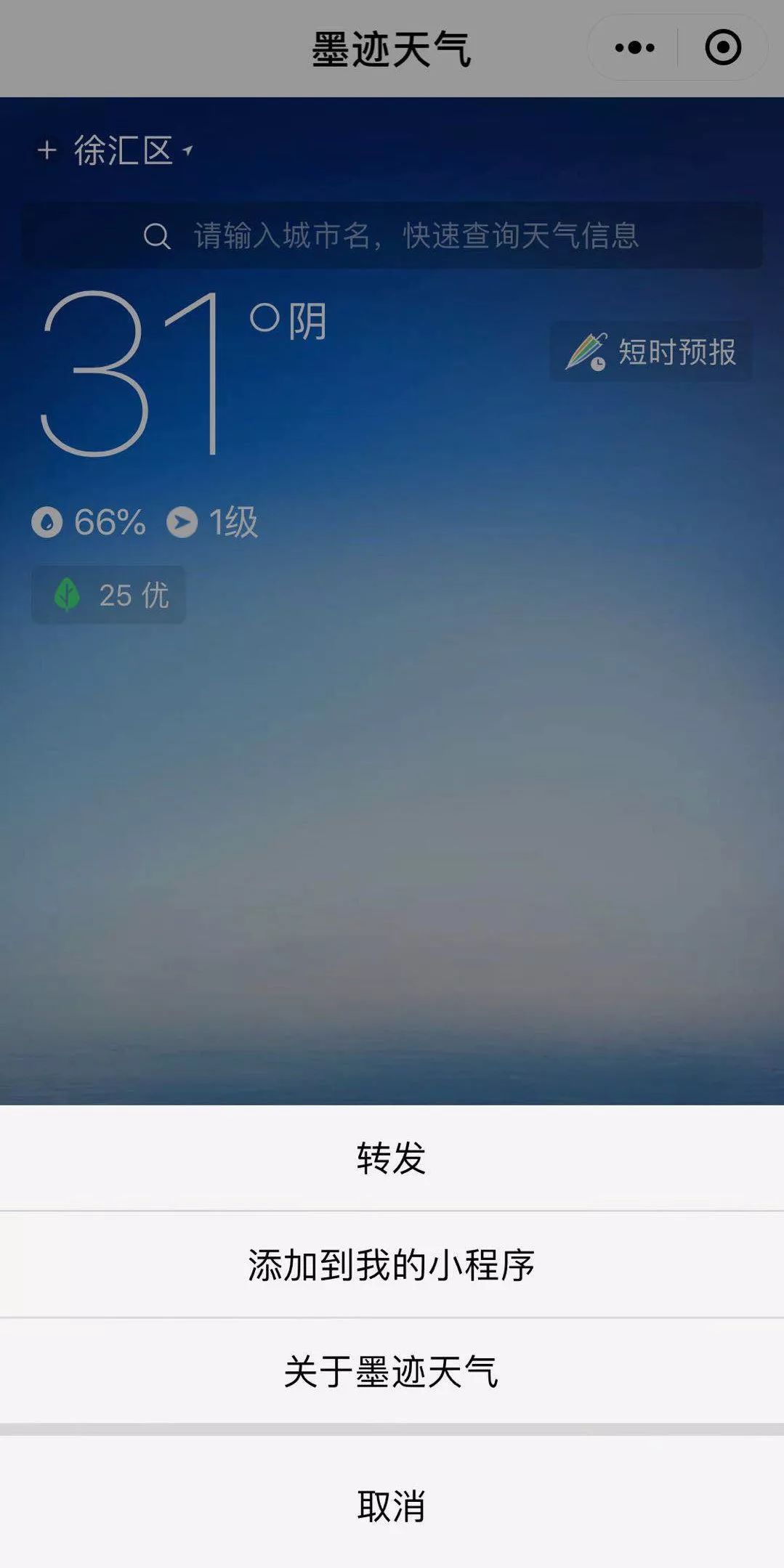The image size is (784, 1568).
Task: Choose 添加到我的小程序
Action: [x=392, y=1264]
